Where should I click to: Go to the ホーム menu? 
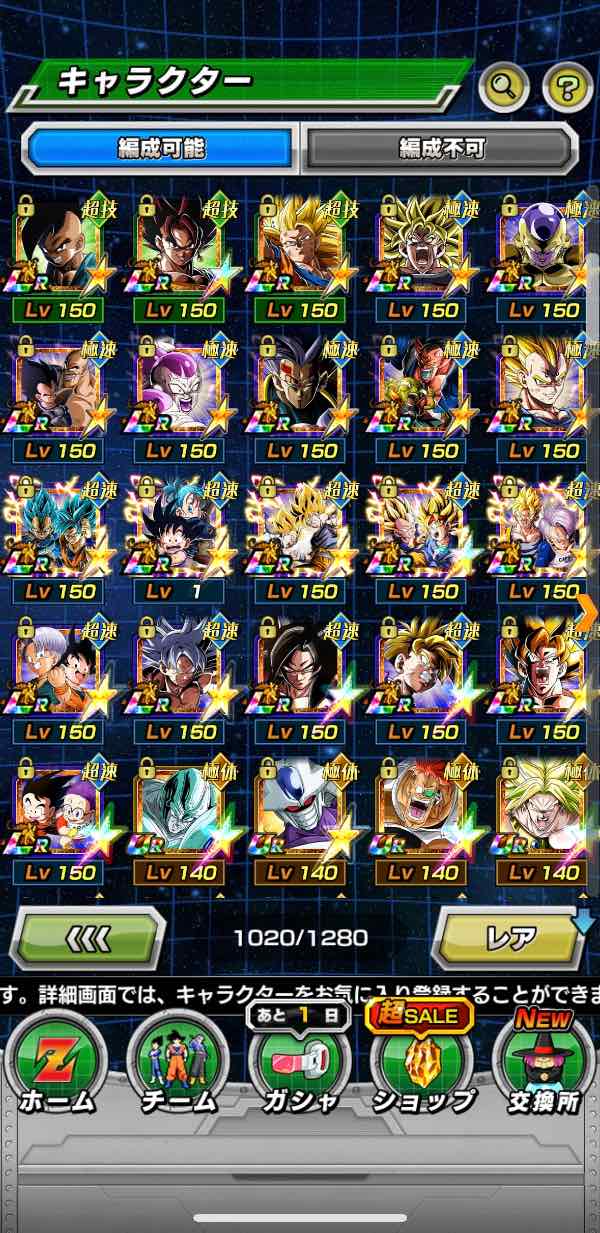click(x=55, y=1070)
